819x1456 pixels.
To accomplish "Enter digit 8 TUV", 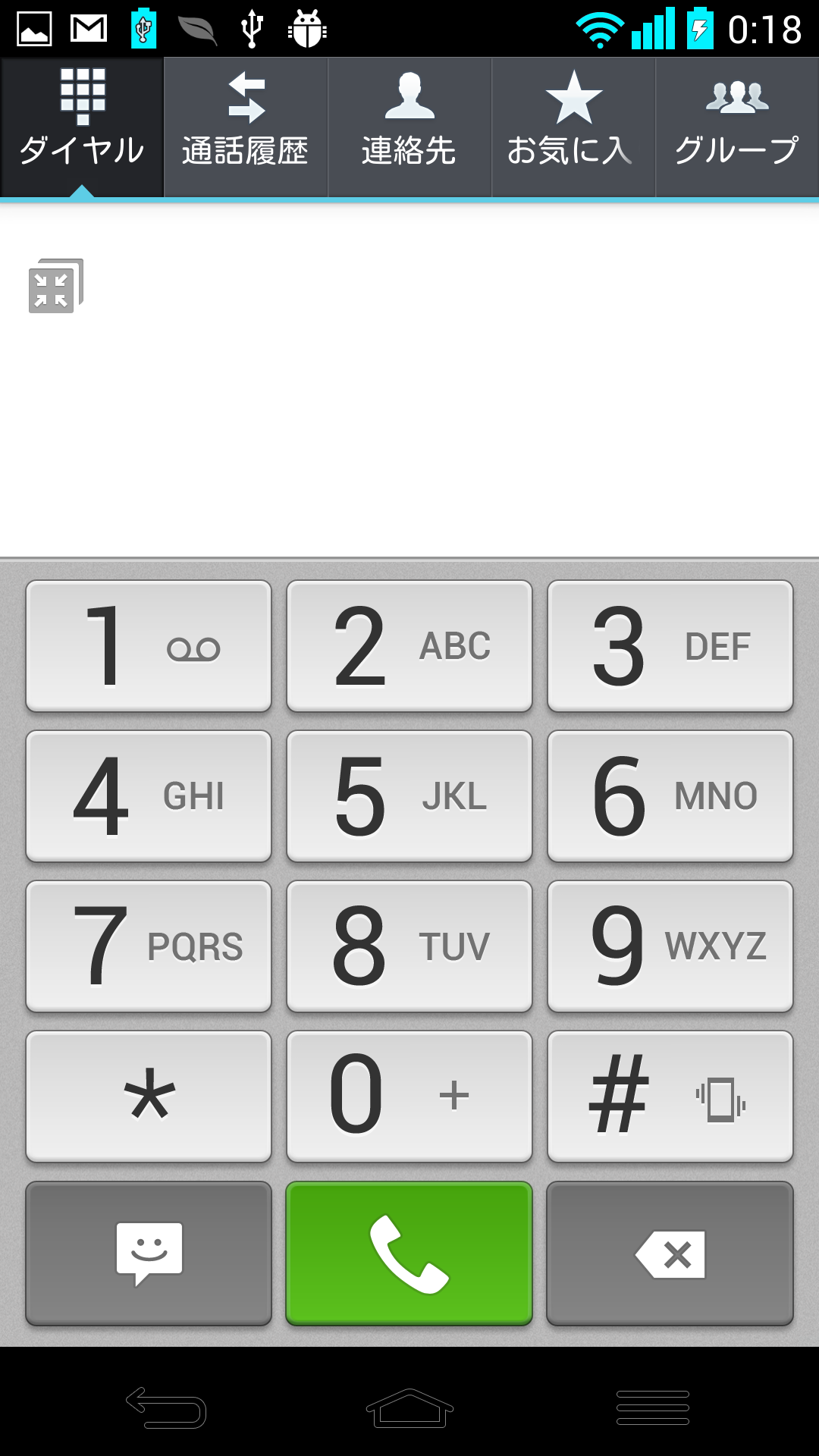I will pyautogui.click(x=409, y=946).
